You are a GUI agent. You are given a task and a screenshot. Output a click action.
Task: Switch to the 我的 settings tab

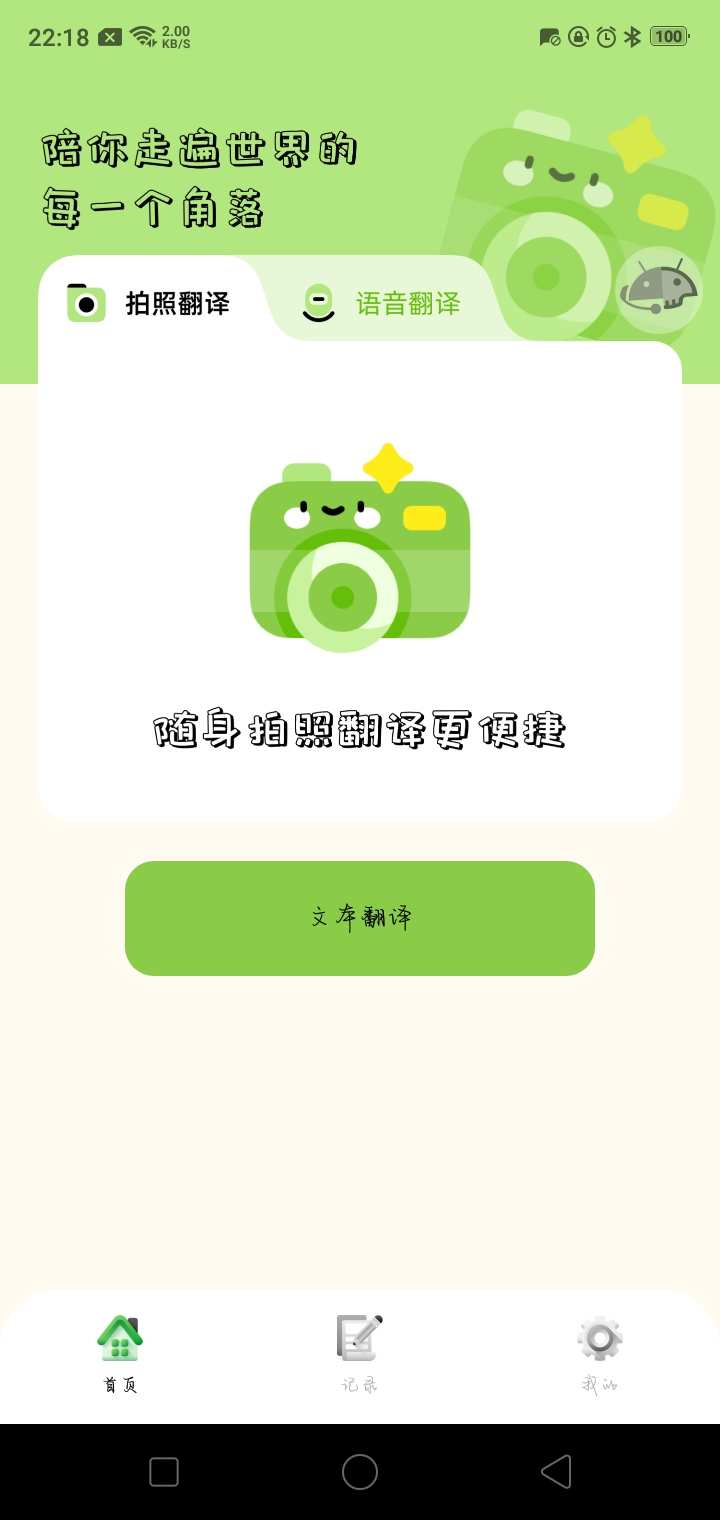point(600,1354)
